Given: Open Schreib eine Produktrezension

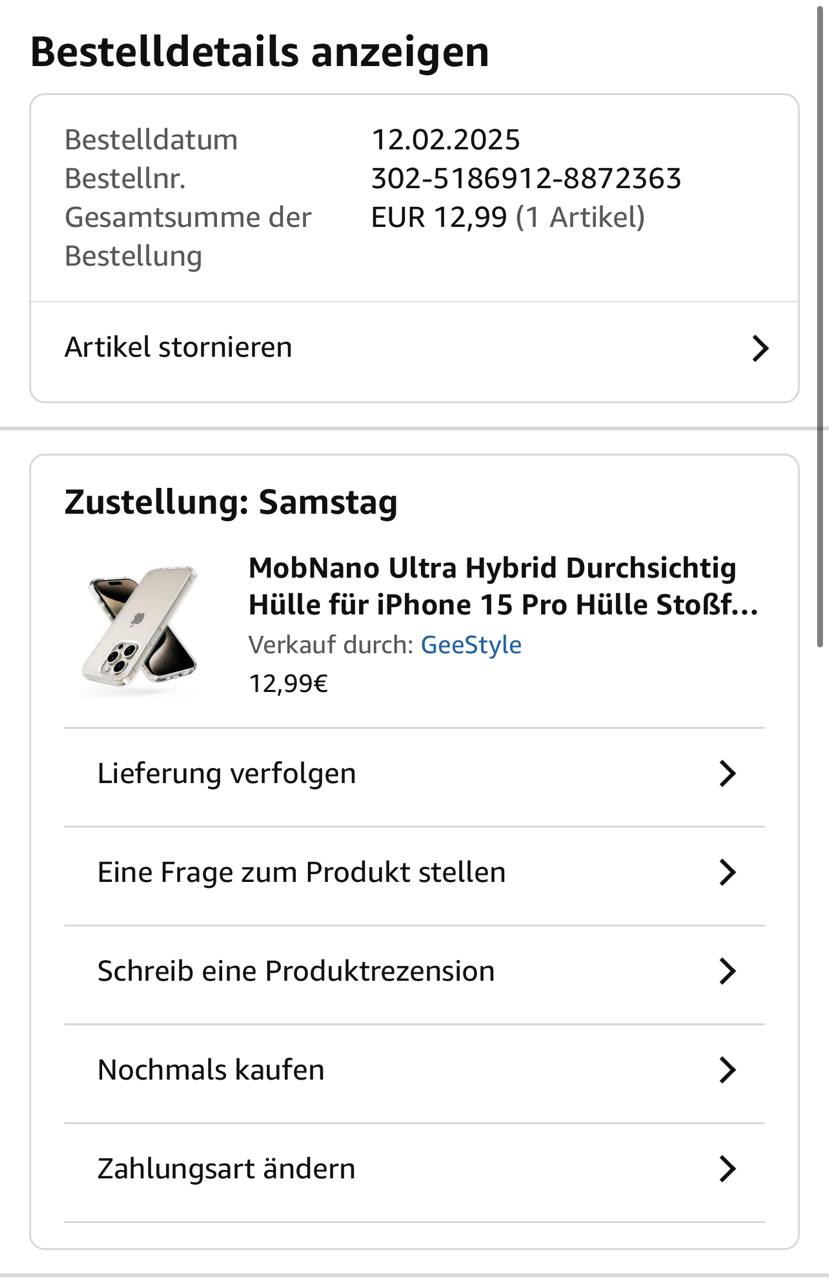Looking at the screenshot, I should pyautogui.click(x=414, y=971).
